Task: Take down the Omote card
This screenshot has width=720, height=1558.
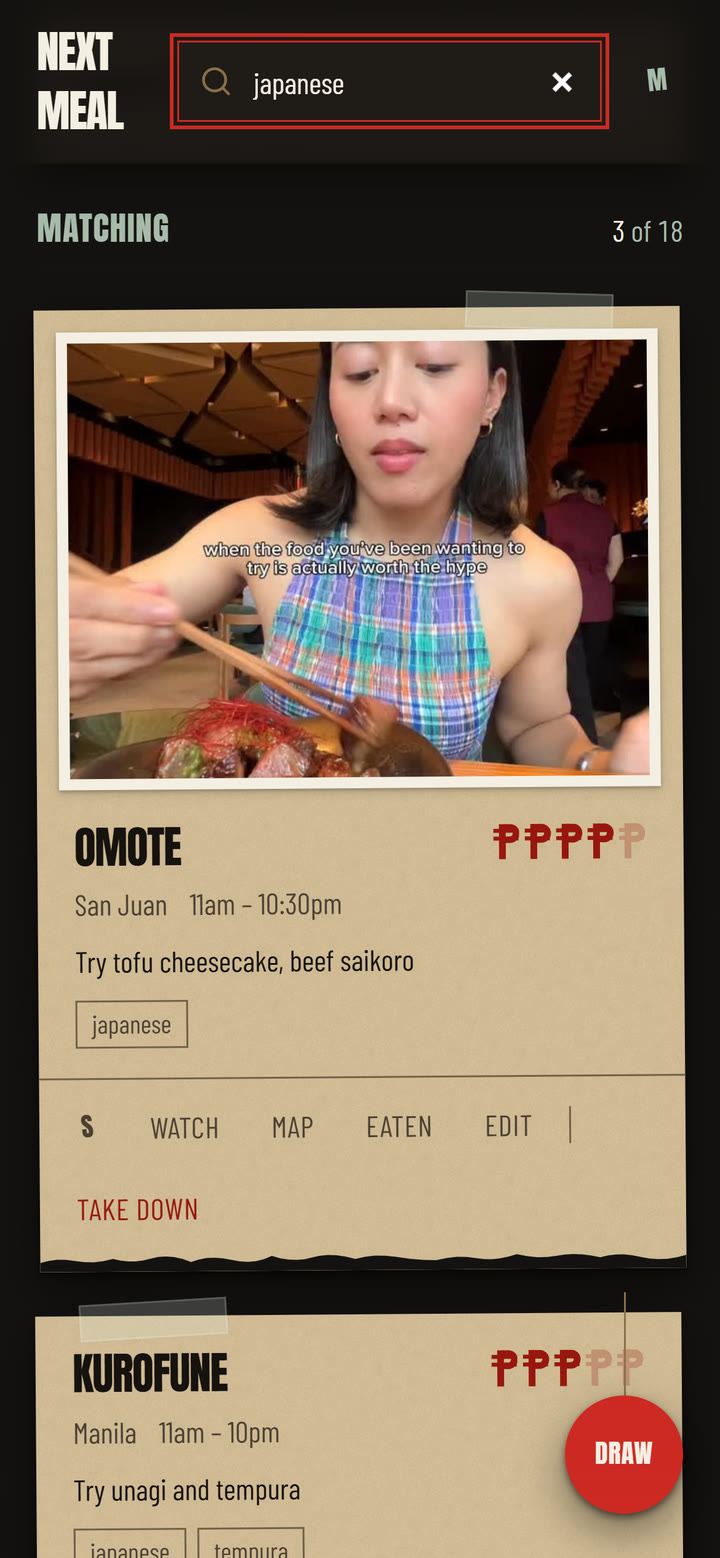Action: [138, 1210]
